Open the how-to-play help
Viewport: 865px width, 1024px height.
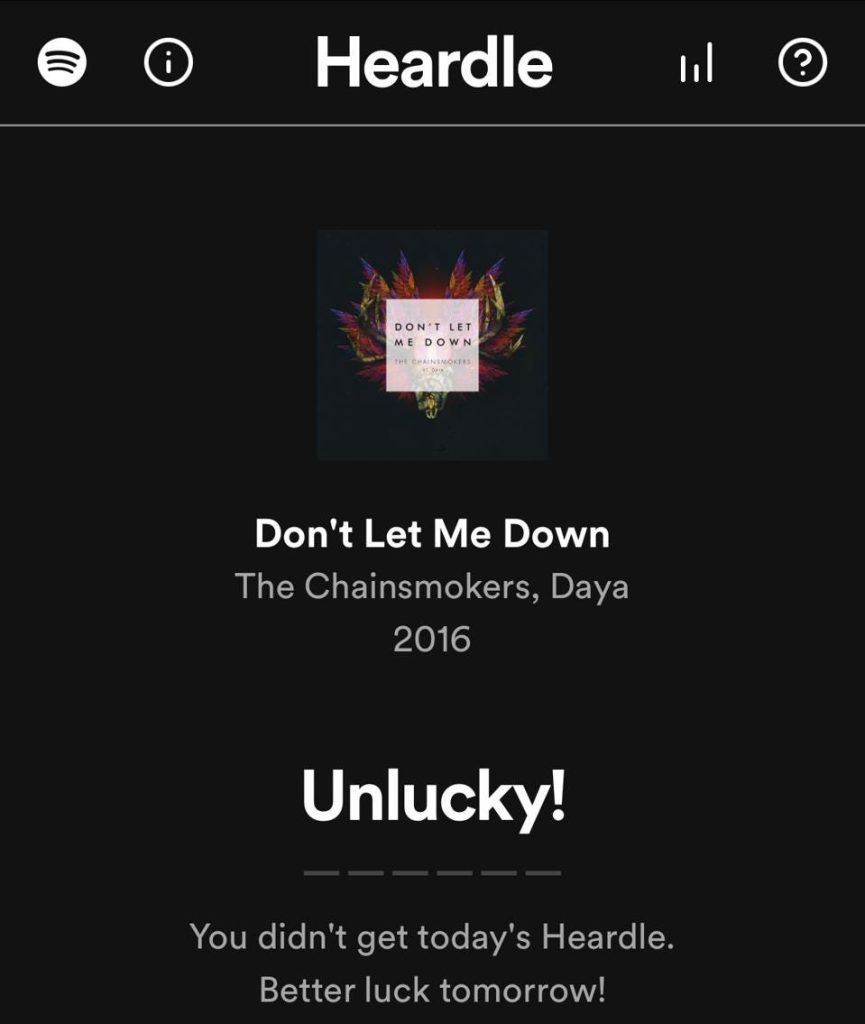802,64
